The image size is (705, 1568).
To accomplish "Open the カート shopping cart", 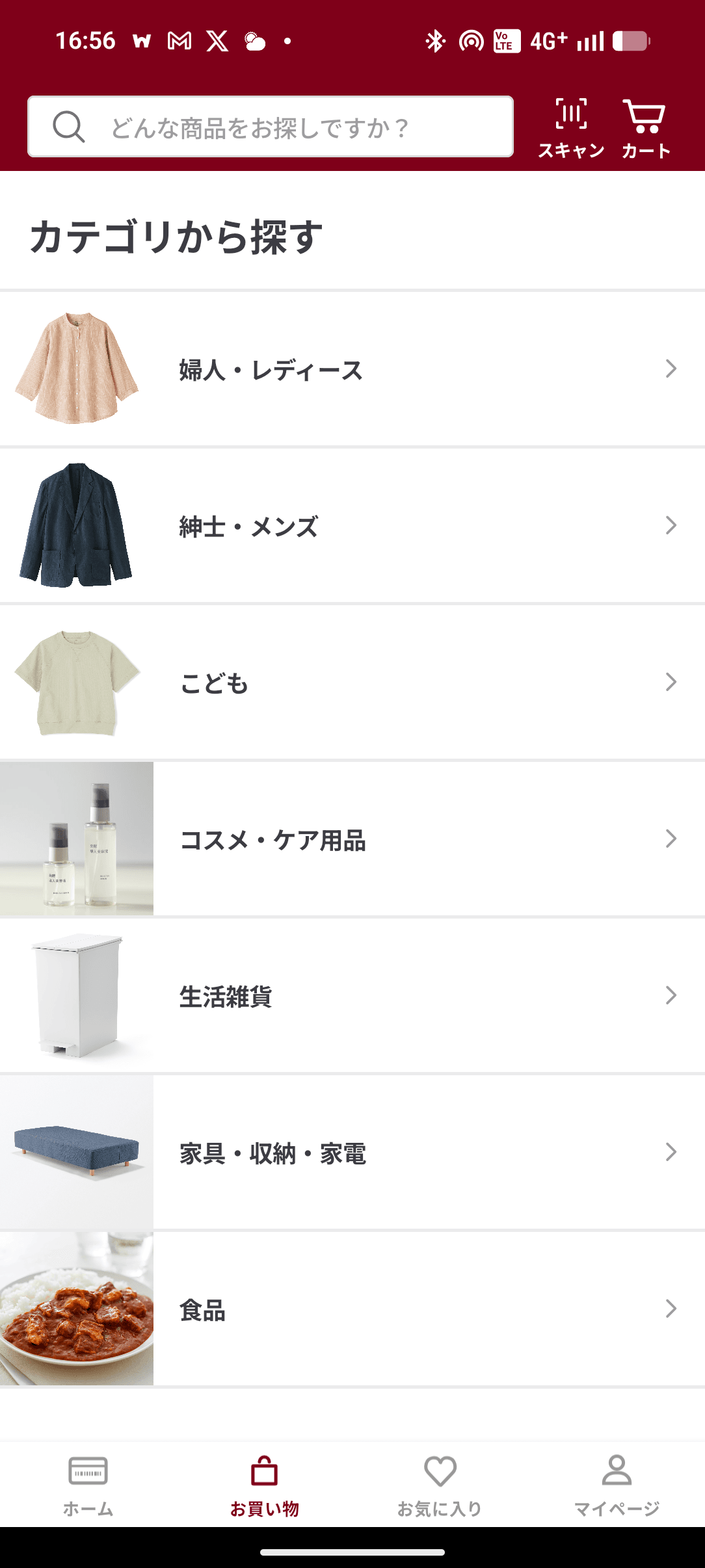I will 645,128.
